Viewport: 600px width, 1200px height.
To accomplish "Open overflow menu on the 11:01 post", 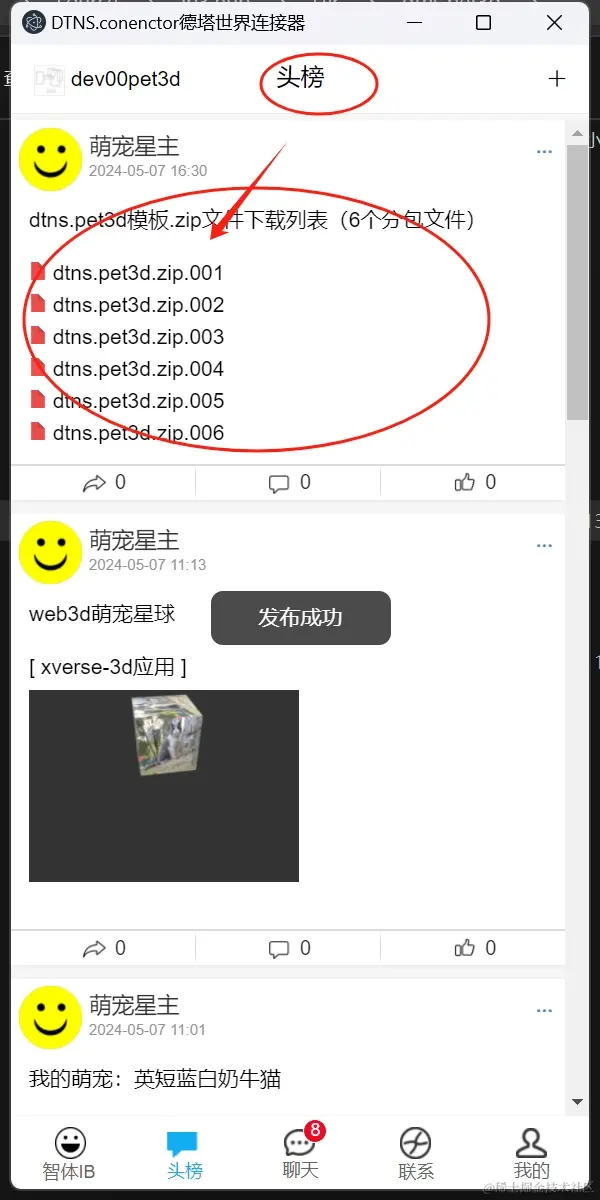I will 544,1011.
